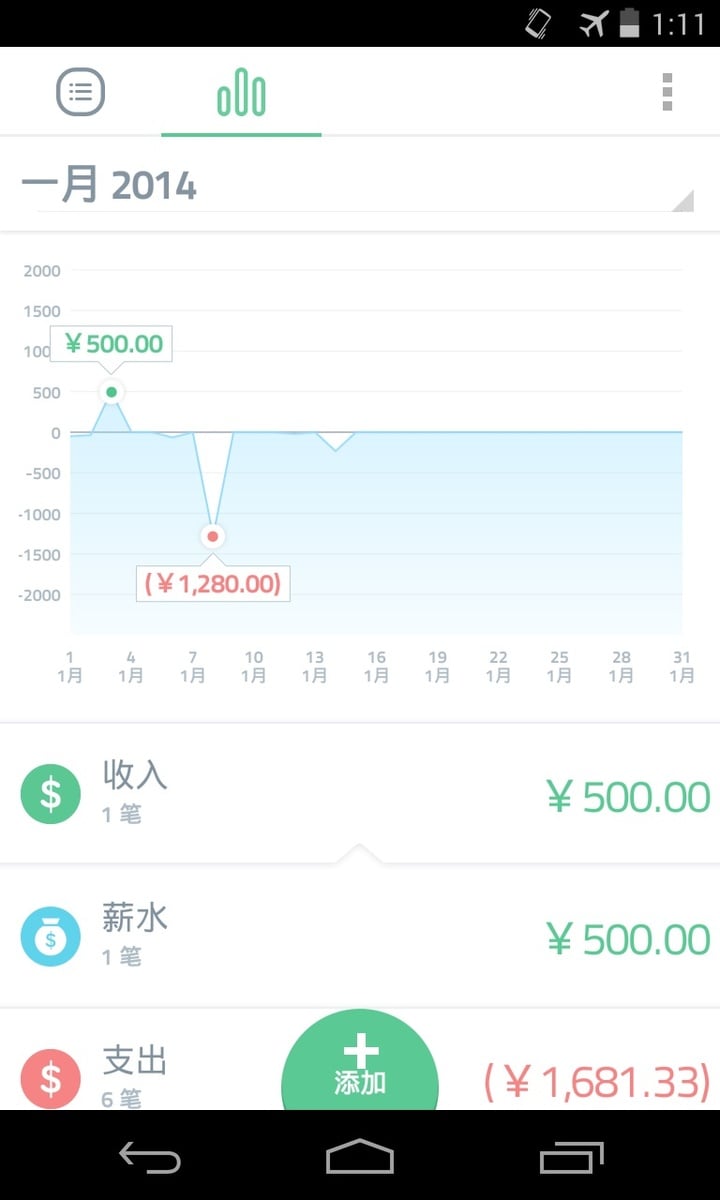
Task: Open the overflow menu
Action: 667,93
